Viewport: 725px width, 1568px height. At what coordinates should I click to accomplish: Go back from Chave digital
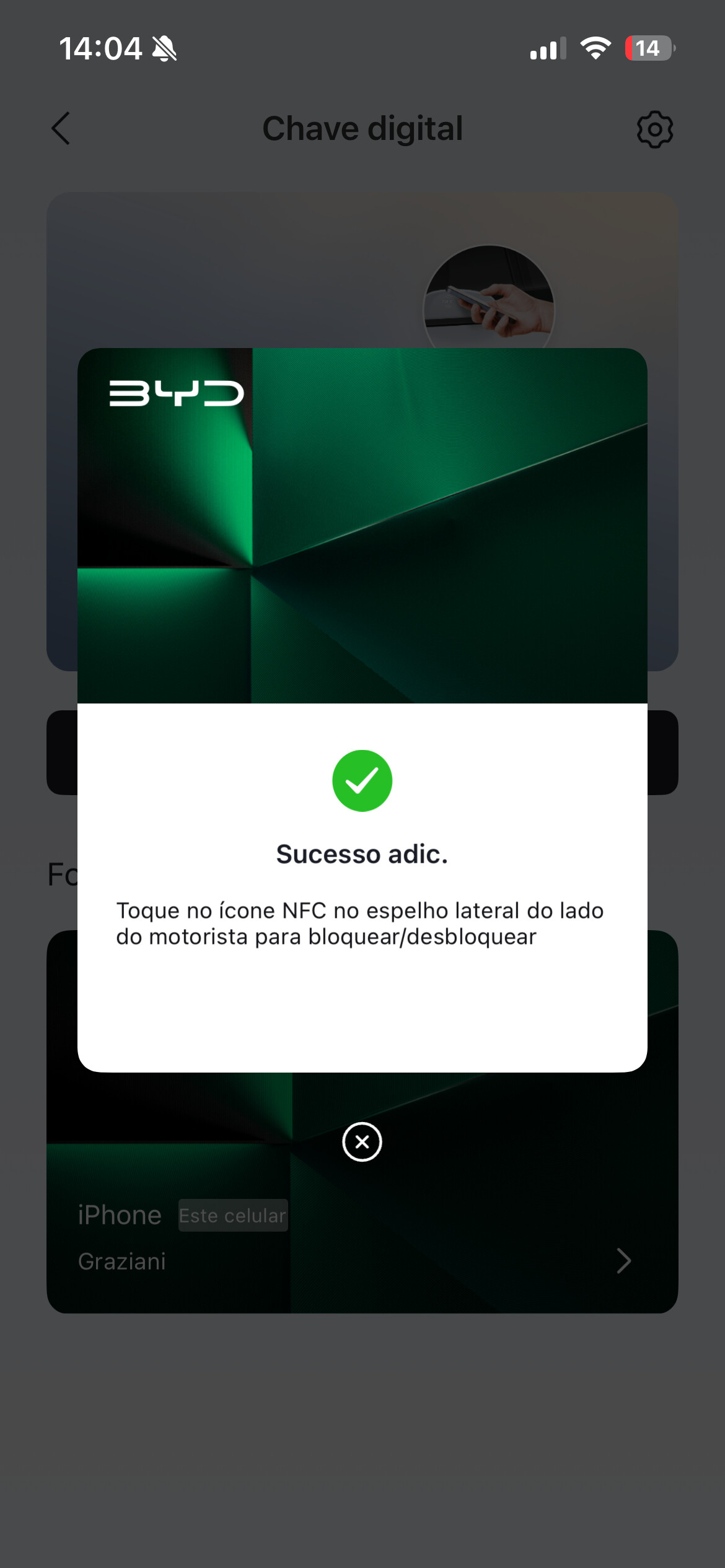click(61, 129)
